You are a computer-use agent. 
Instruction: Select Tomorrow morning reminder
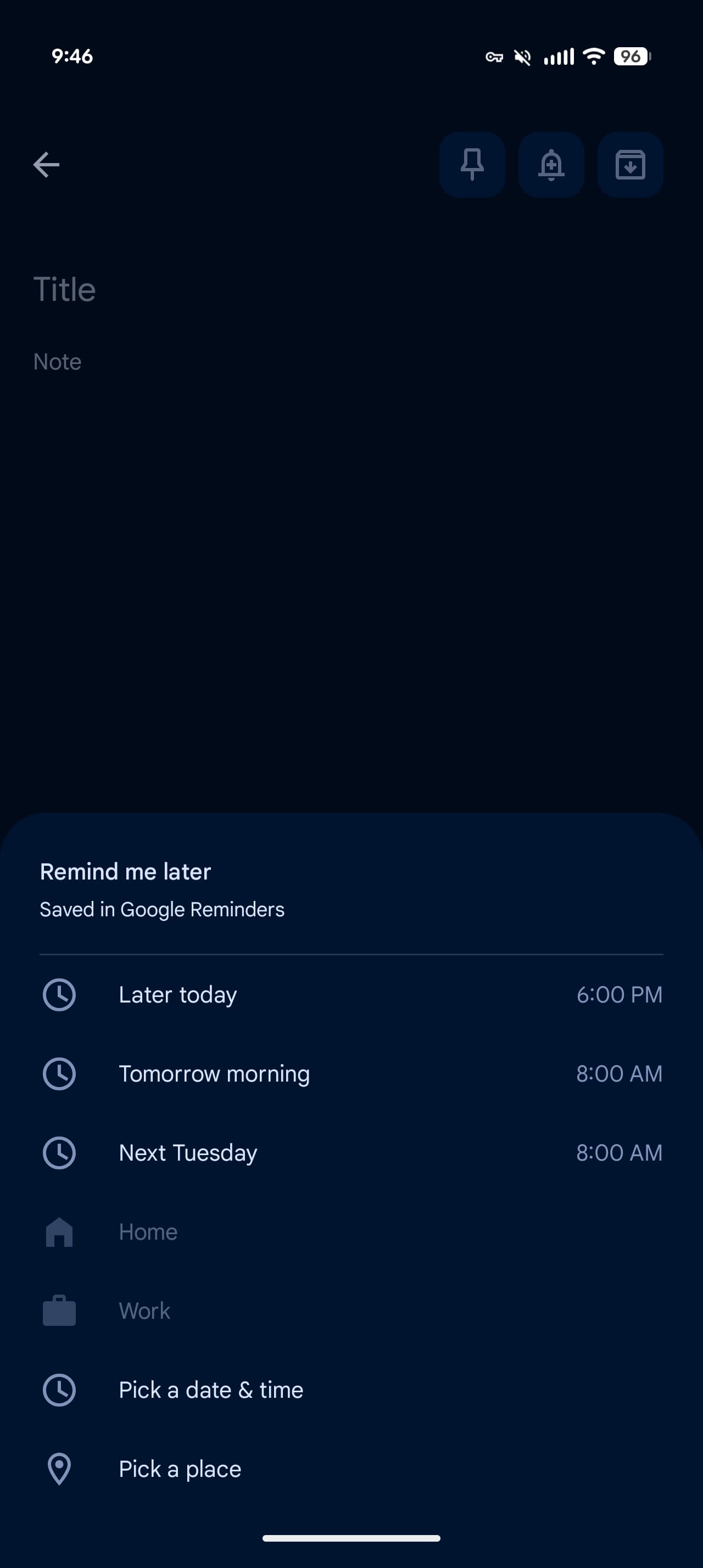(351, 1074)
